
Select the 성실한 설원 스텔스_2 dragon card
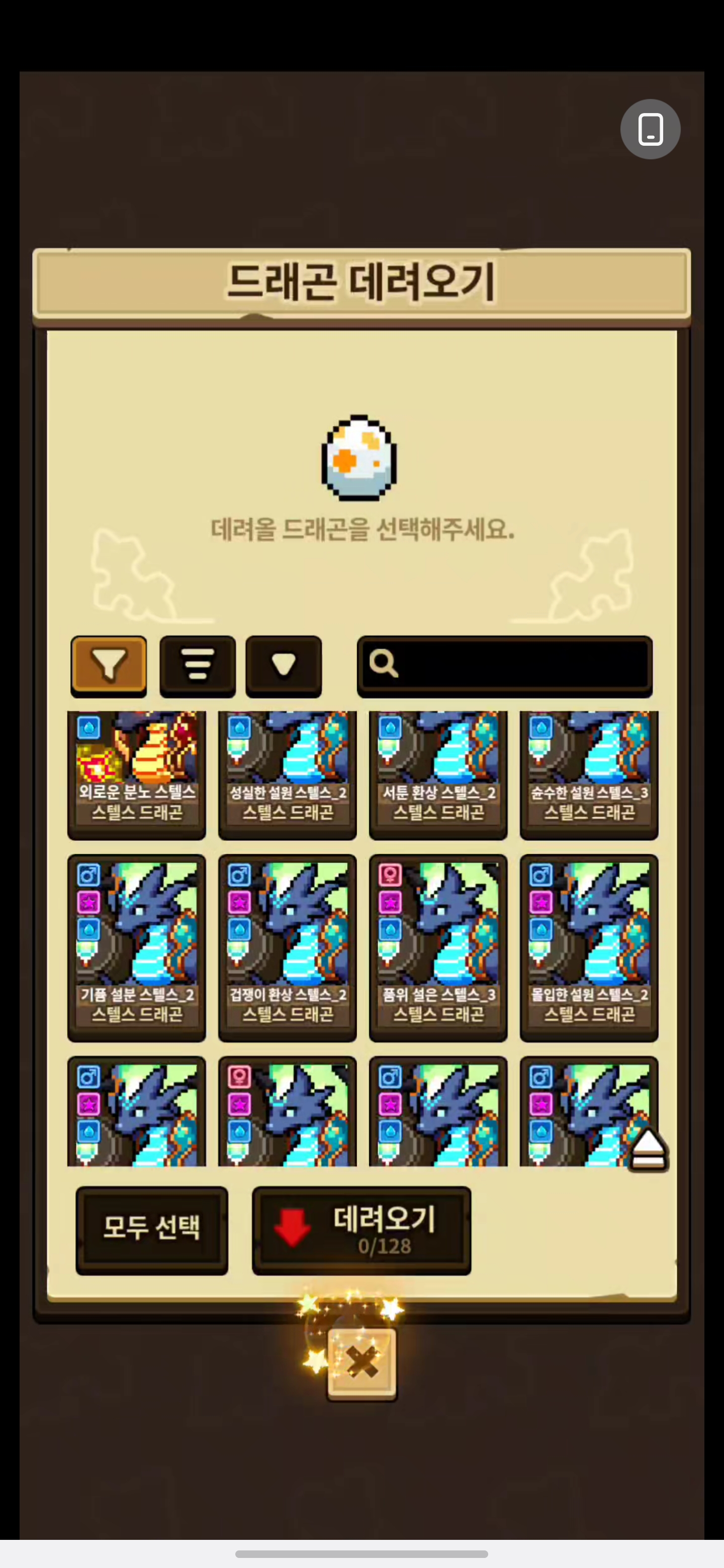click(288, 773)
